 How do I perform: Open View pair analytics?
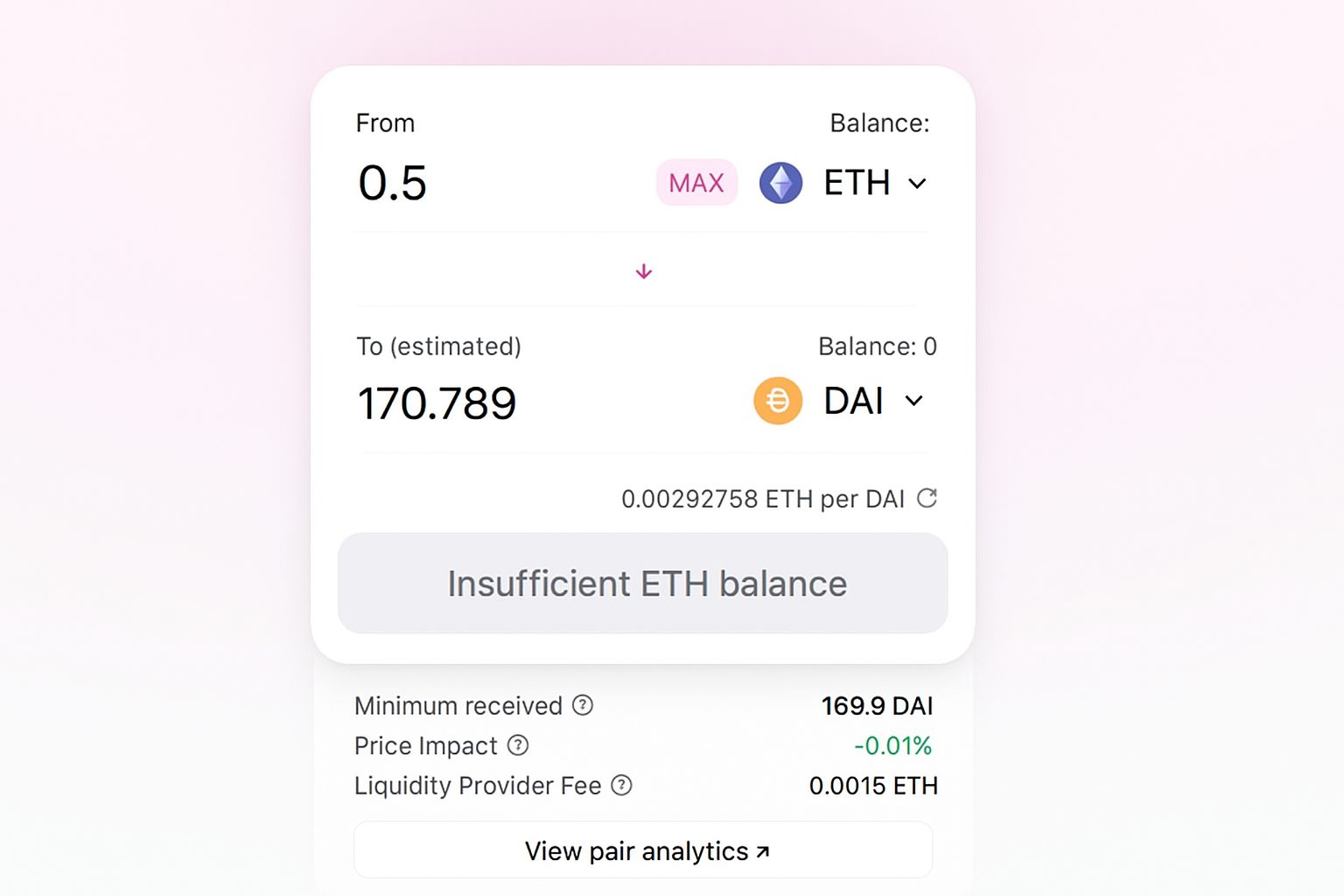[643, 850]
